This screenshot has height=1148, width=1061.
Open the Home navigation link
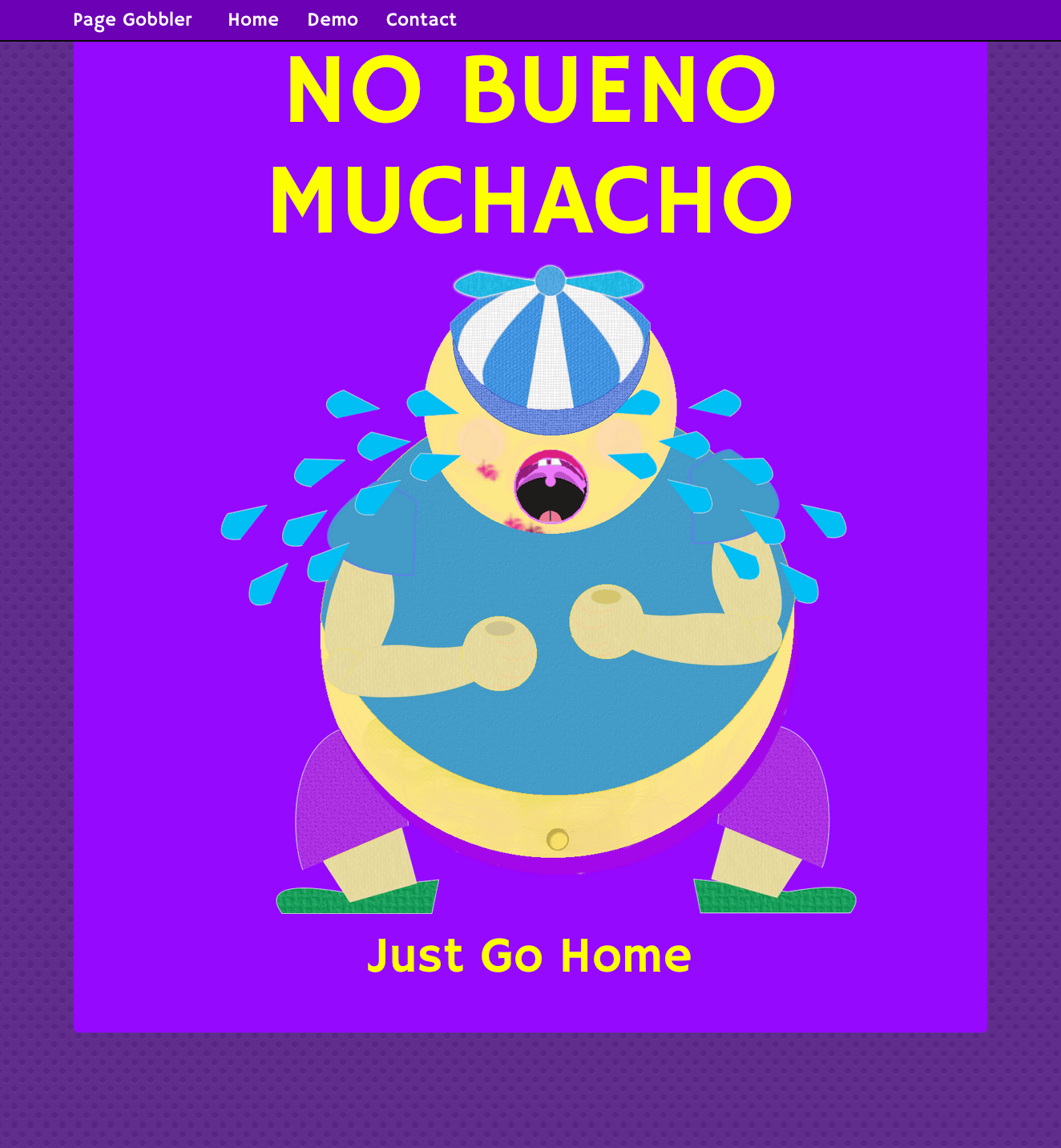[x=252, y=19]
